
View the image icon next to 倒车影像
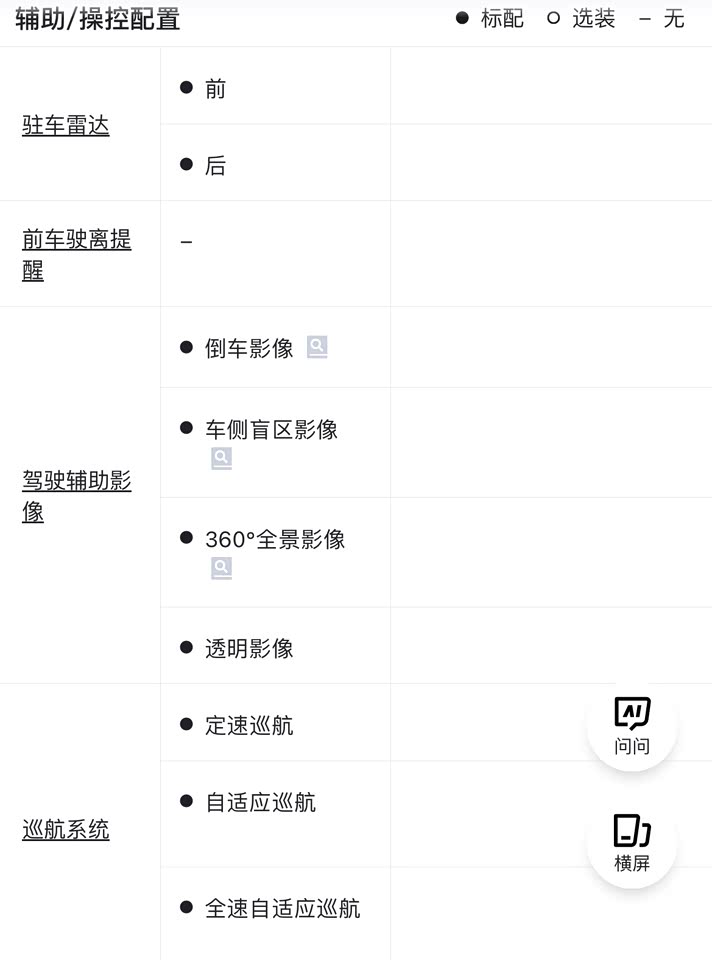317,347
